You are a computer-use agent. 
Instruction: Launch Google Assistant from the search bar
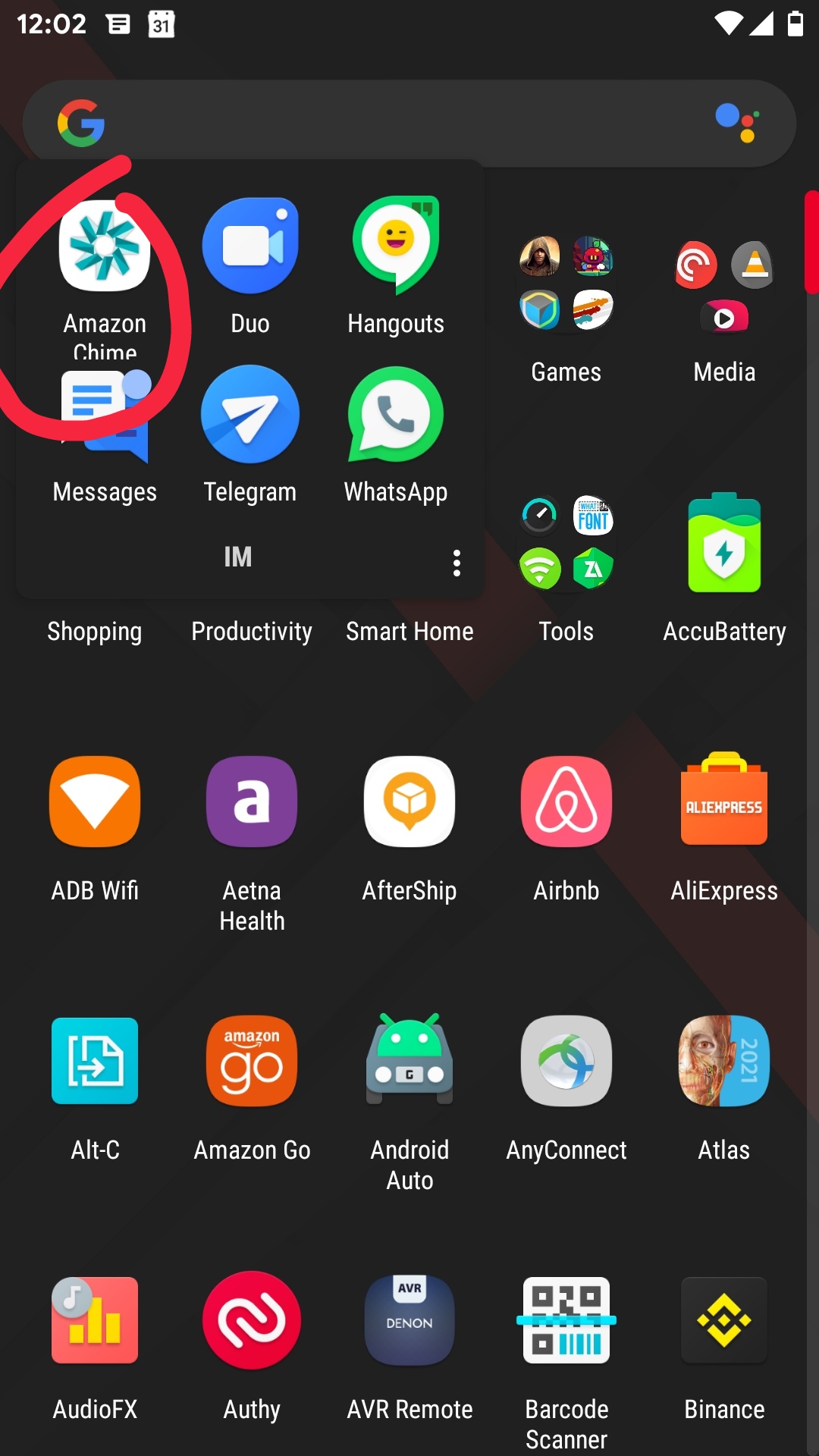(x=737, y=123)
